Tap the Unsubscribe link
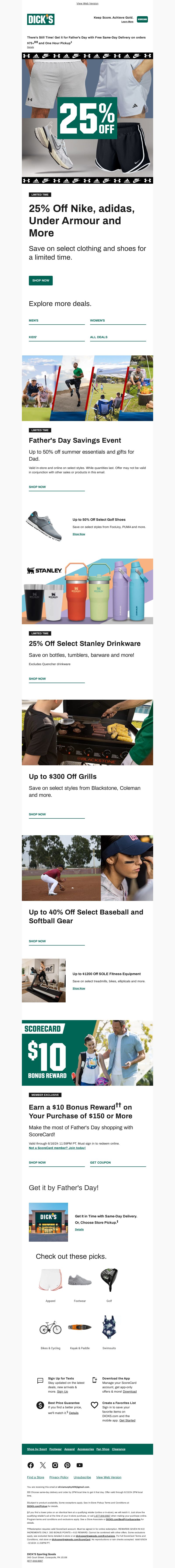Screen dimensions: 175x1568 tap(82, 1477)
